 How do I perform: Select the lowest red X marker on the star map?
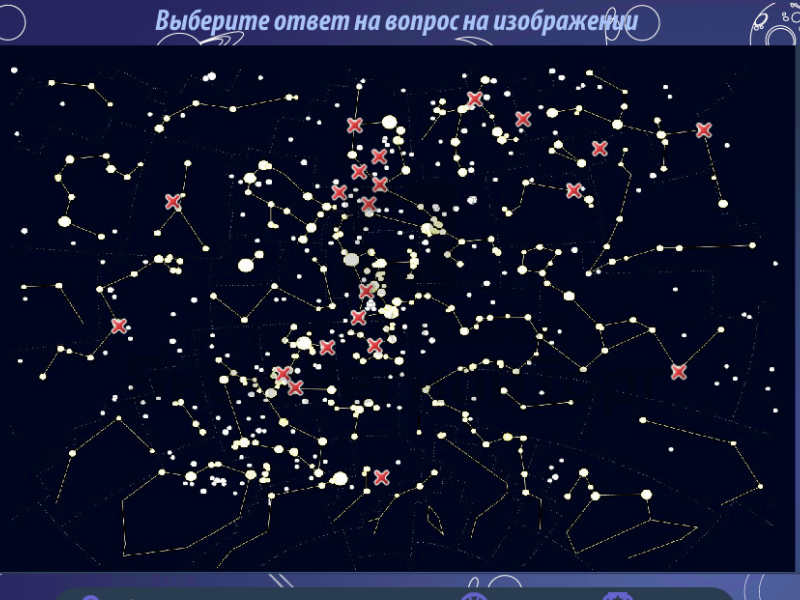[x=381, y=477]
